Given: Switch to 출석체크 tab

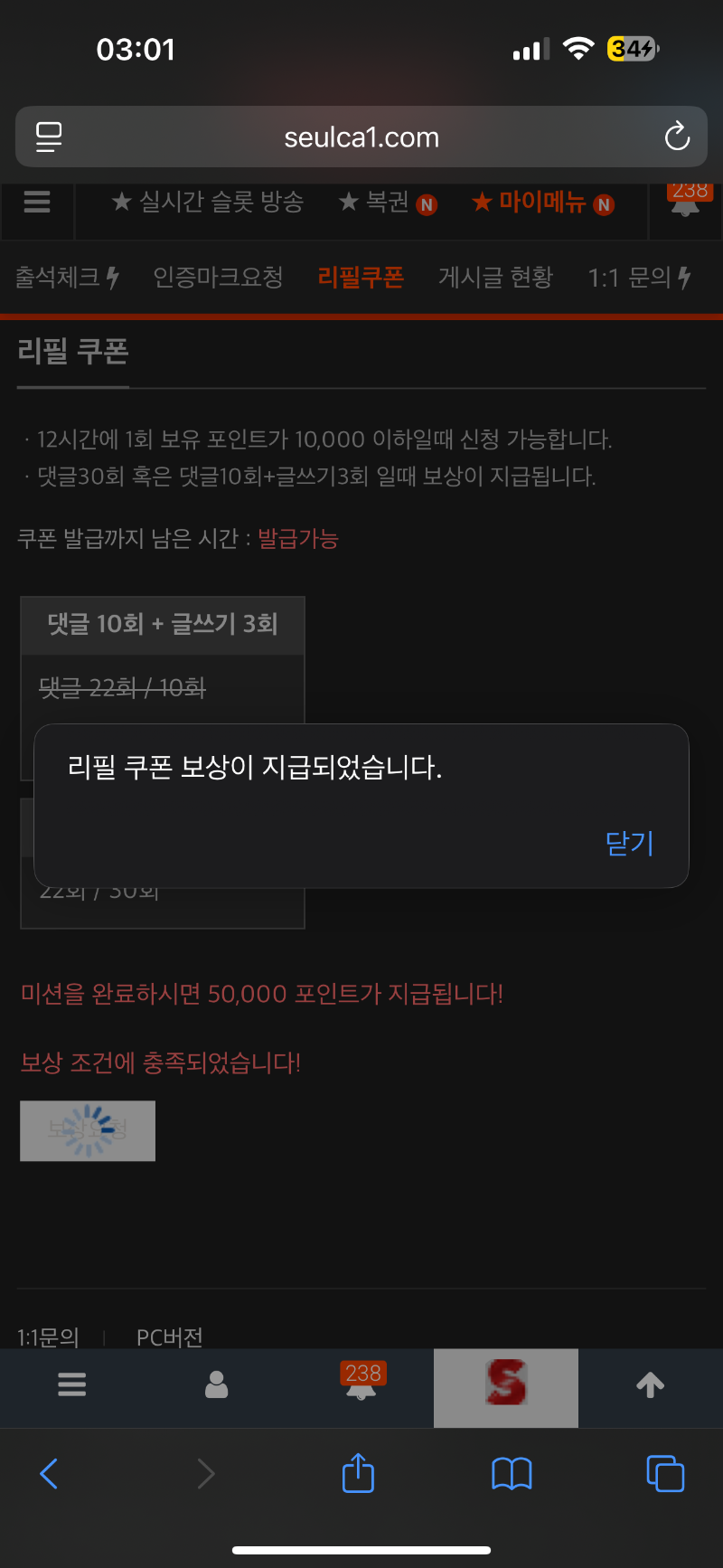Looking at the screenshot, I should 67,277.
